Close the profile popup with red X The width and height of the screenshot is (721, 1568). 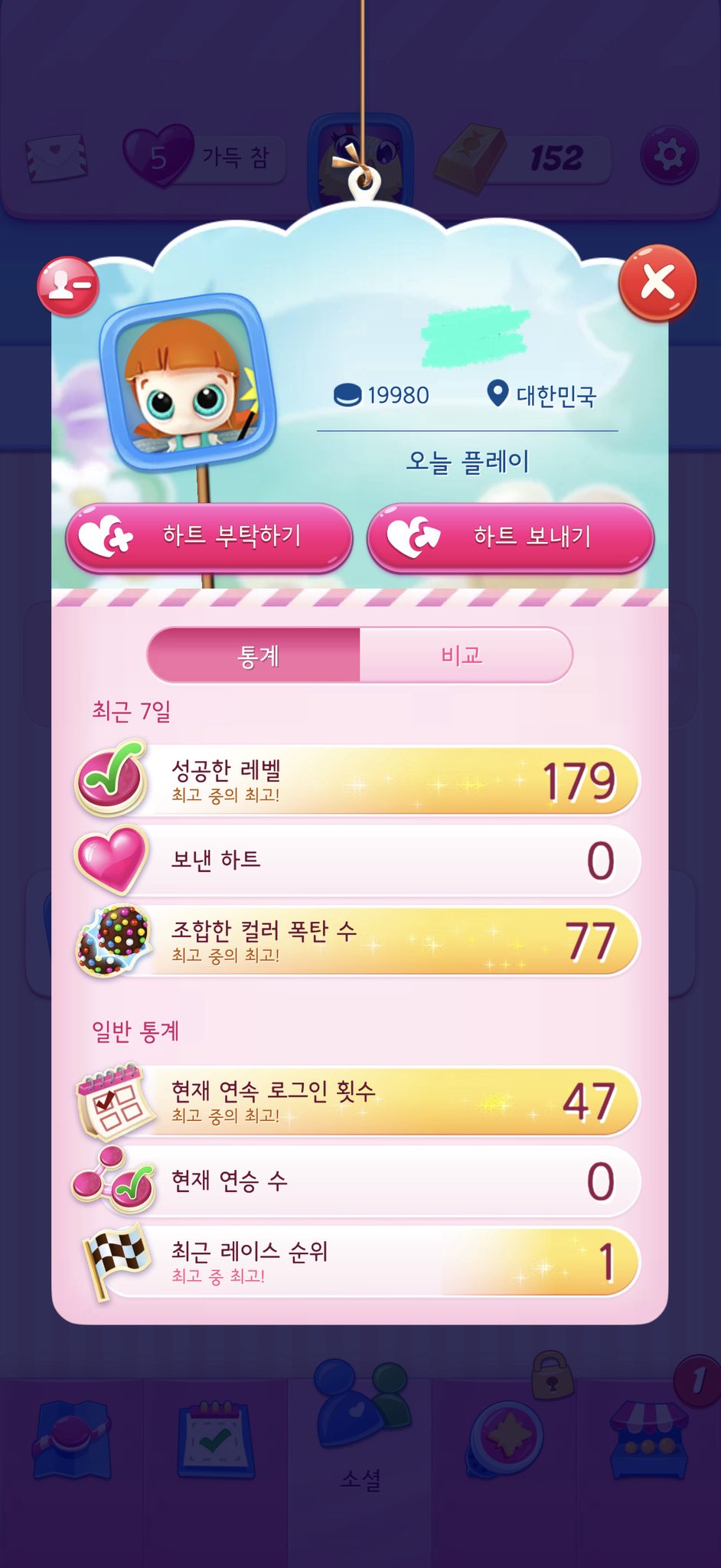[x=657, y=283]
